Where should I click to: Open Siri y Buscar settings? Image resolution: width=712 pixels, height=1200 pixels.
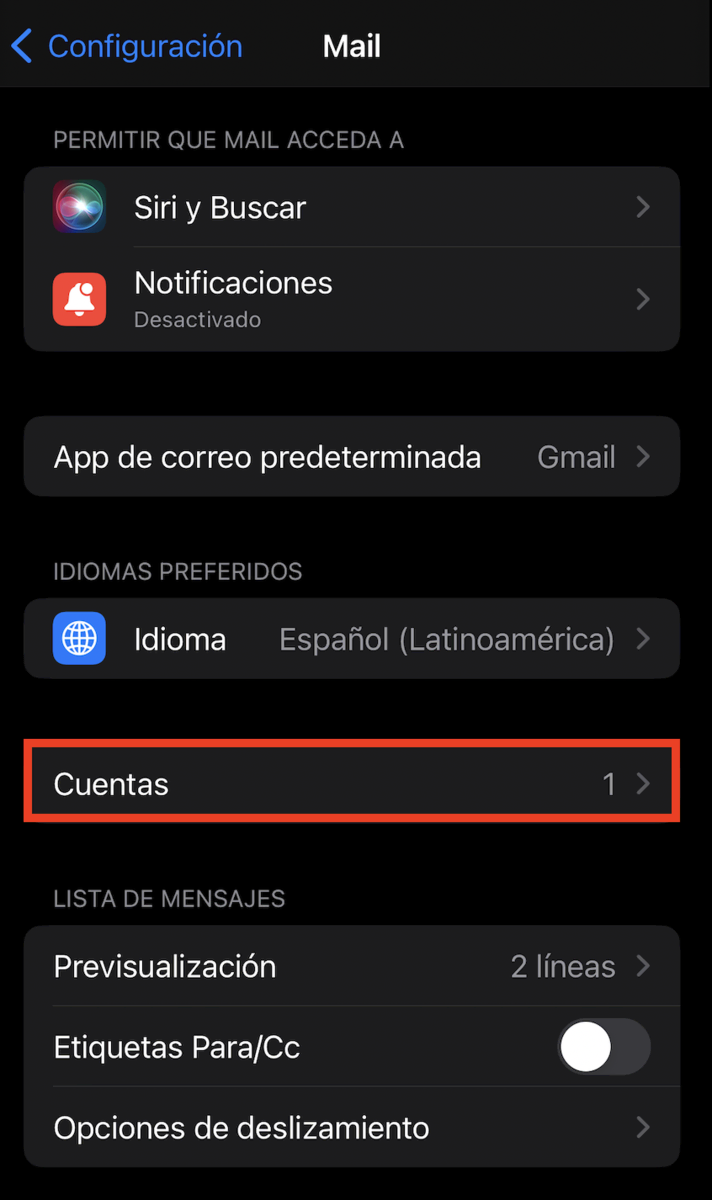pos(351,208)
